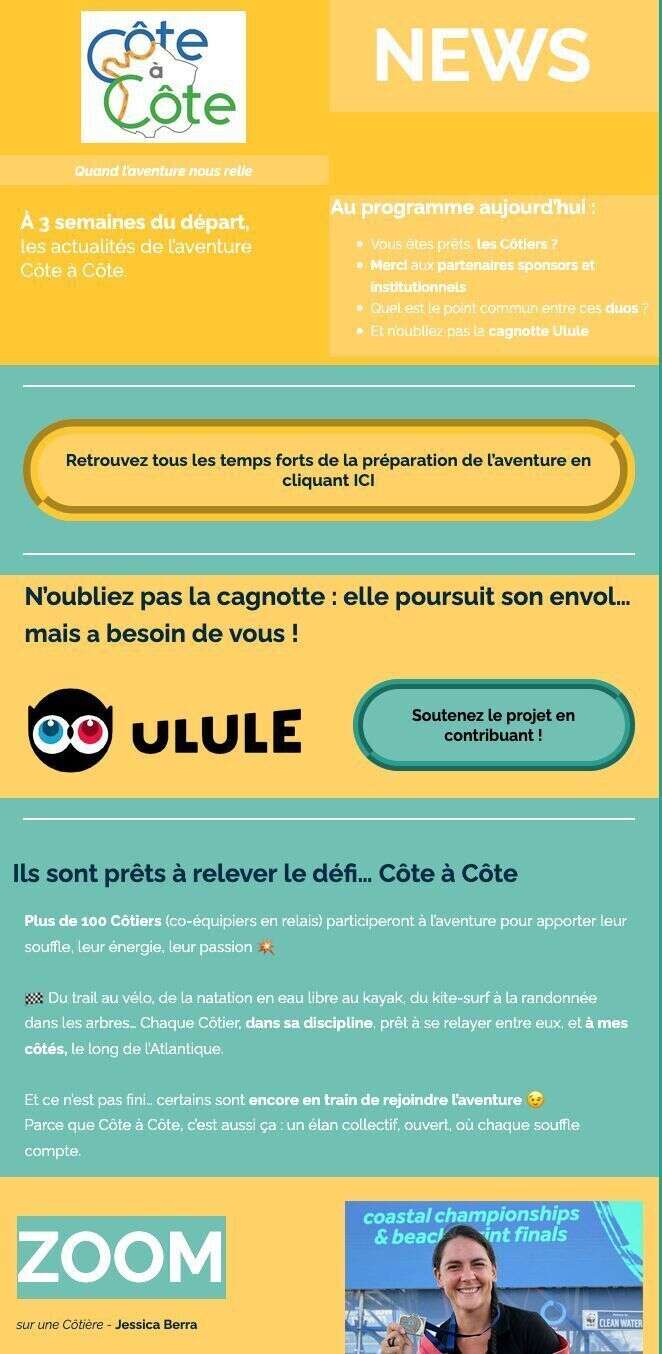This screenshot has width=662, height=1354.
Task: Open the preparation highlights button "cliquant ICI"
Action: [x=328, y=470]
